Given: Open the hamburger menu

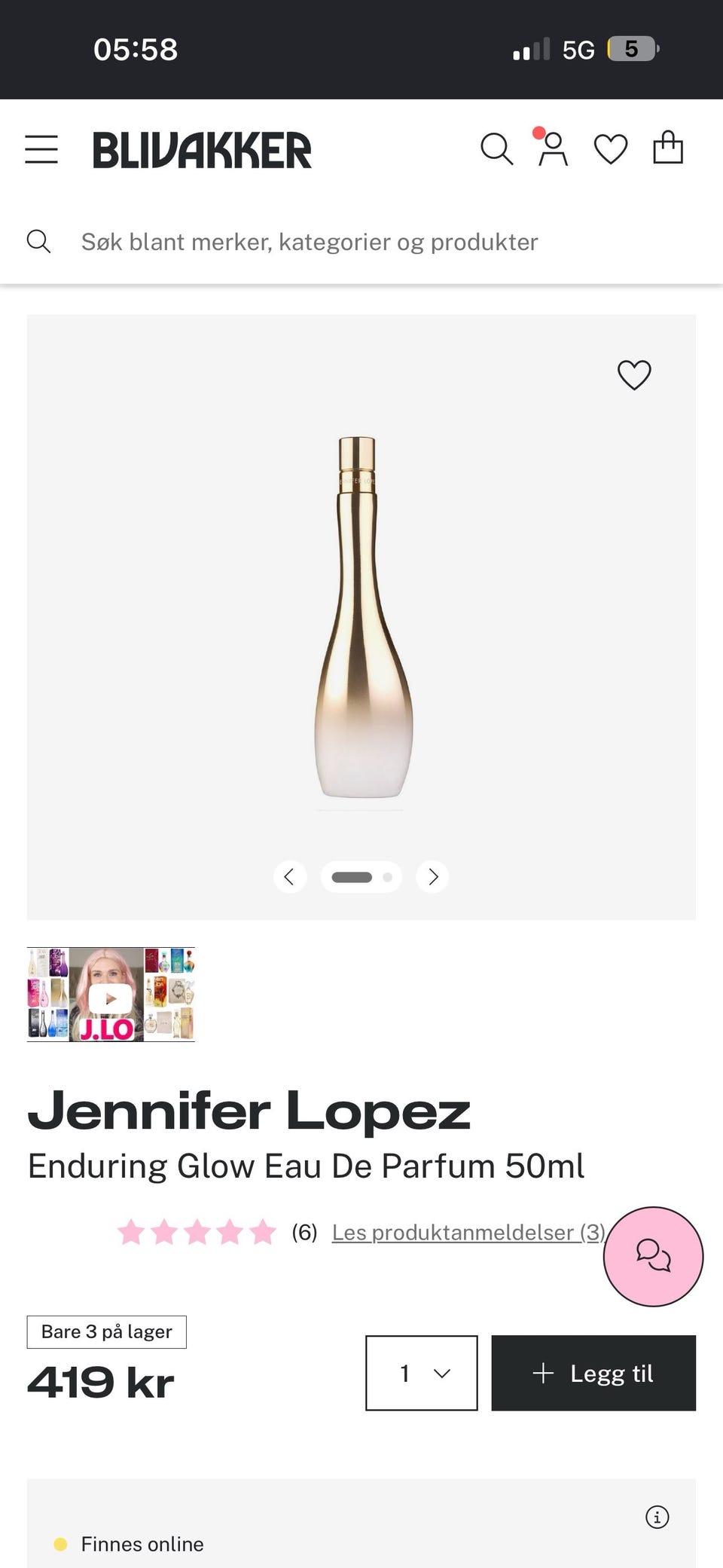Looking at the screenshot, I should point(41,149).
